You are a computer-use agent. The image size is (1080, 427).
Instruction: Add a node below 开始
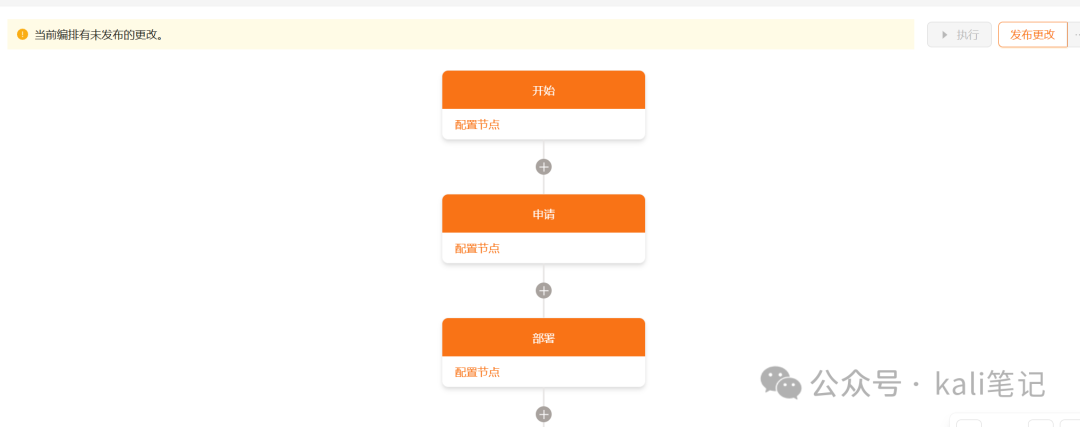pos(544,167)
